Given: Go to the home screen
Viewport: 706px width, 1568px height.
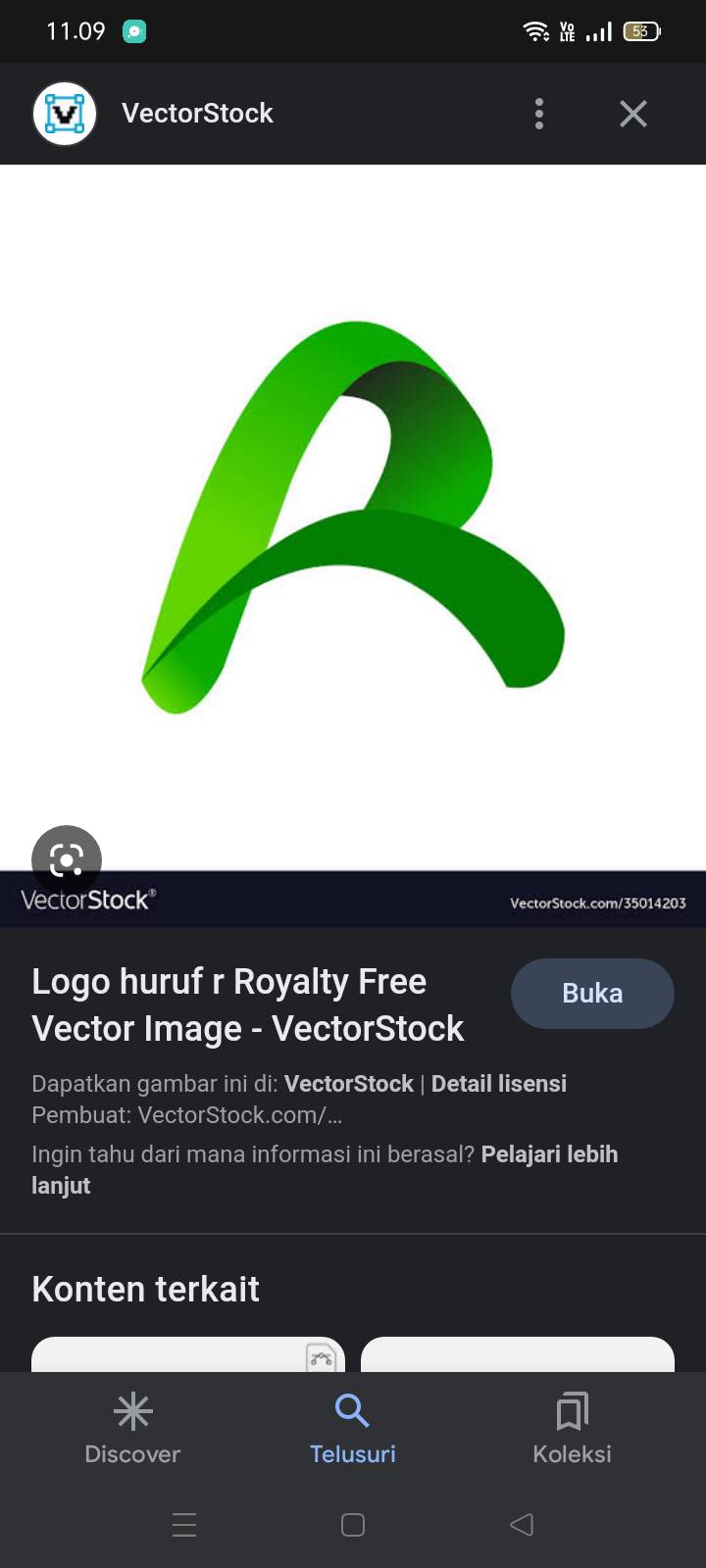Looking at the screenshot, I should pyautogui.click(x=353, y=1524).
